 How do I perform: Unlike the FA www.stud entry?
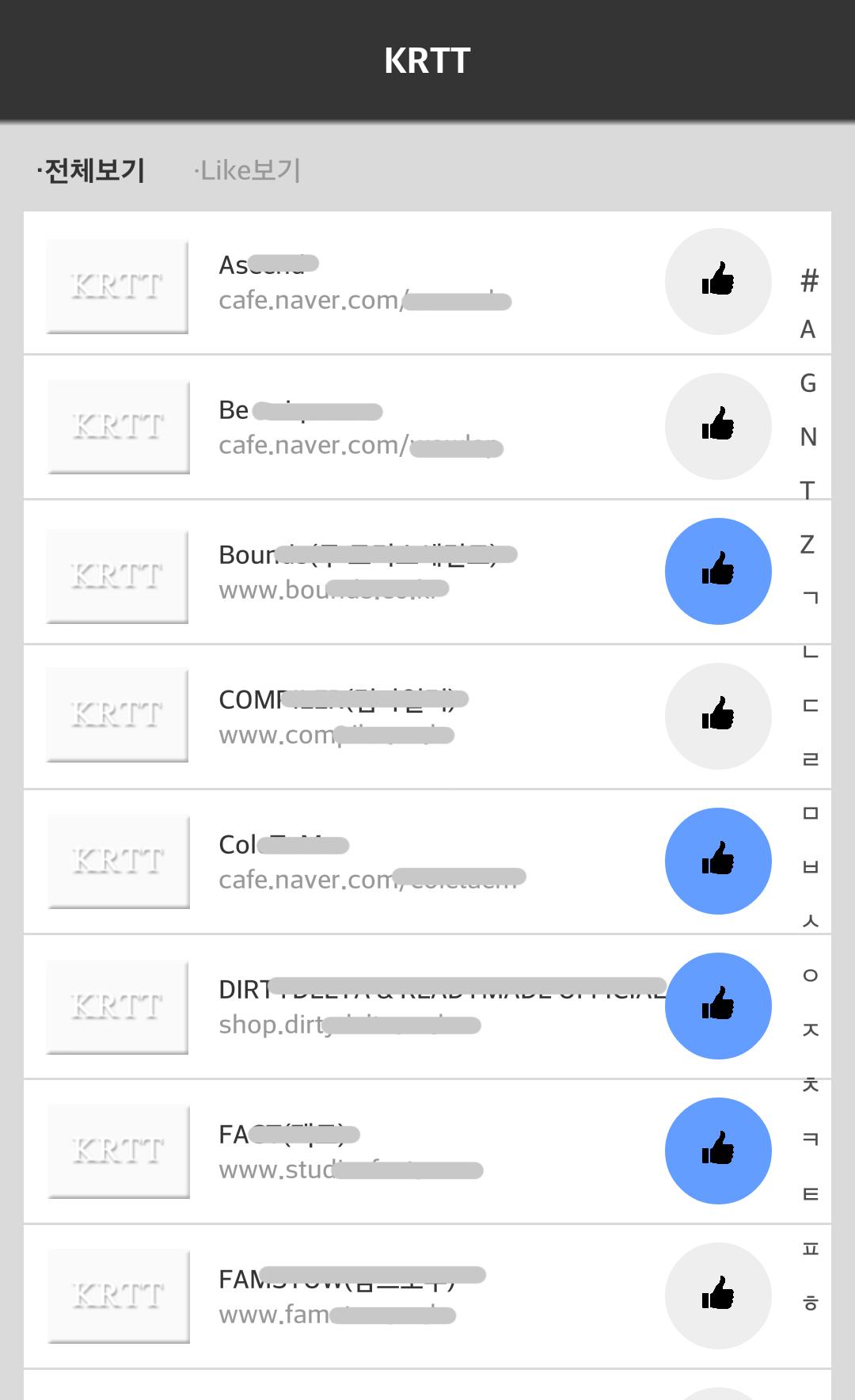(718, 1151)
